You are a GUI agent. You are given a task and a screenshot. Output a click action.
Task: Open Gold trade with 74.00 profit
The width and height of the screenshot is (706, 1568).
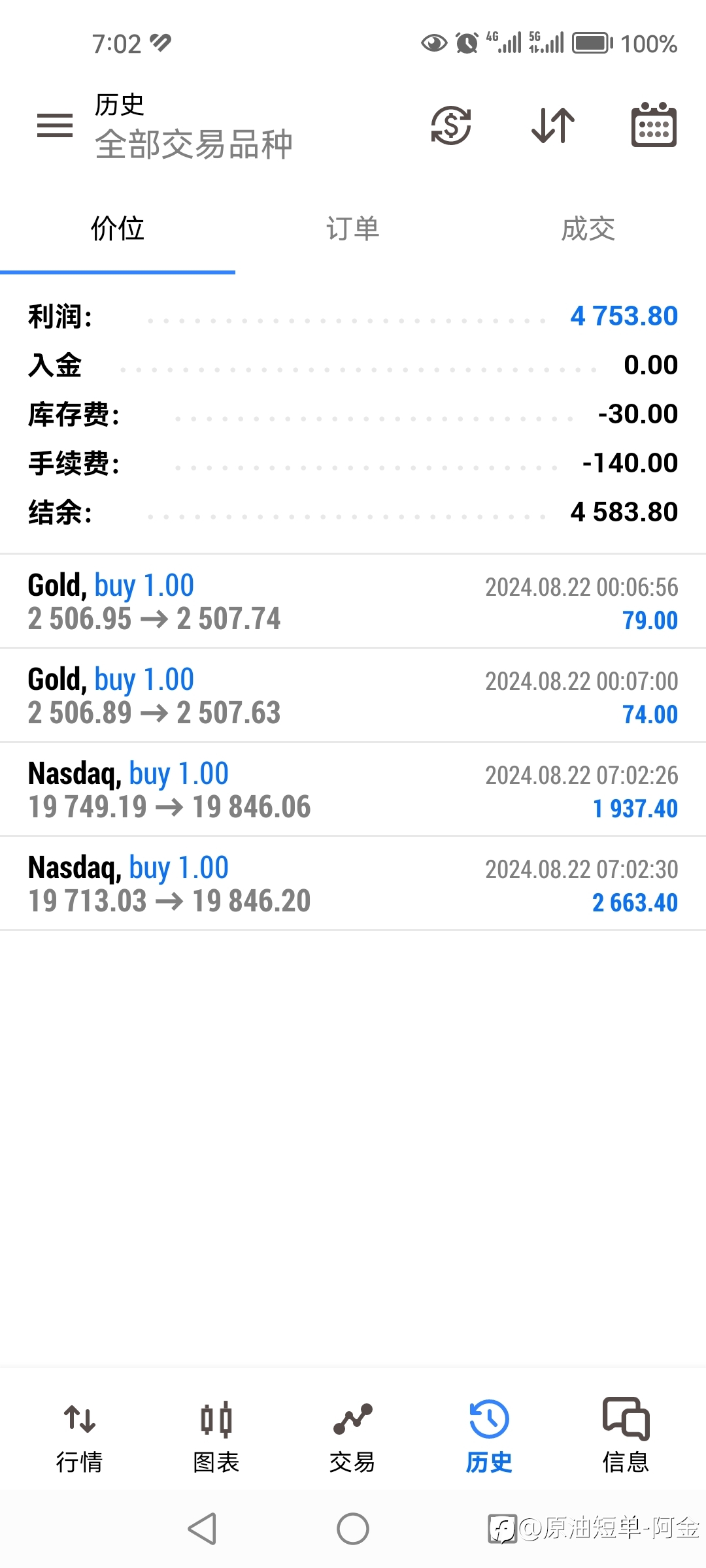pyautogui.click(x=353, y=696)
